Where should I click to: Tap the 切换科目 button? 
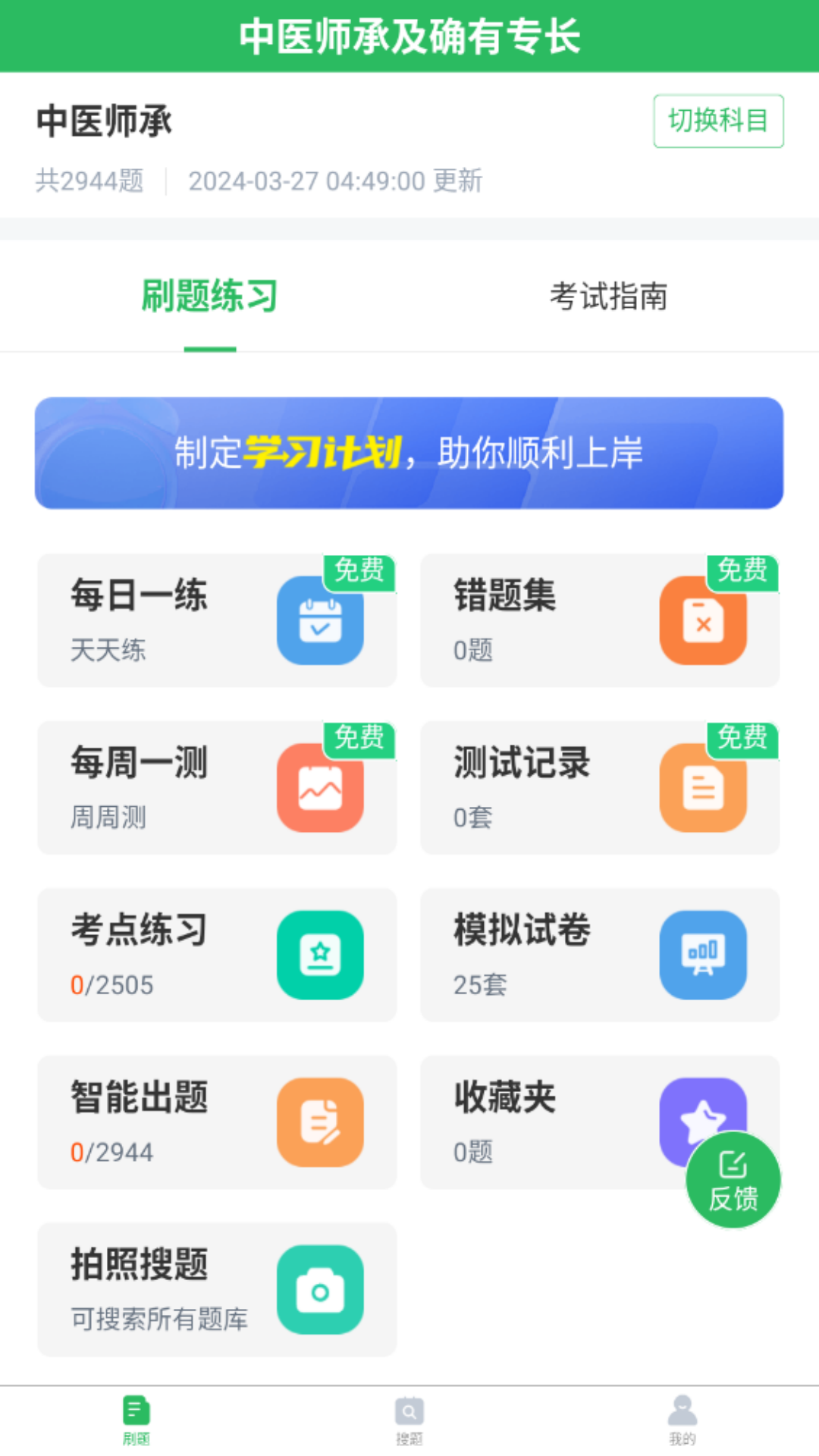tap(717, 121)
